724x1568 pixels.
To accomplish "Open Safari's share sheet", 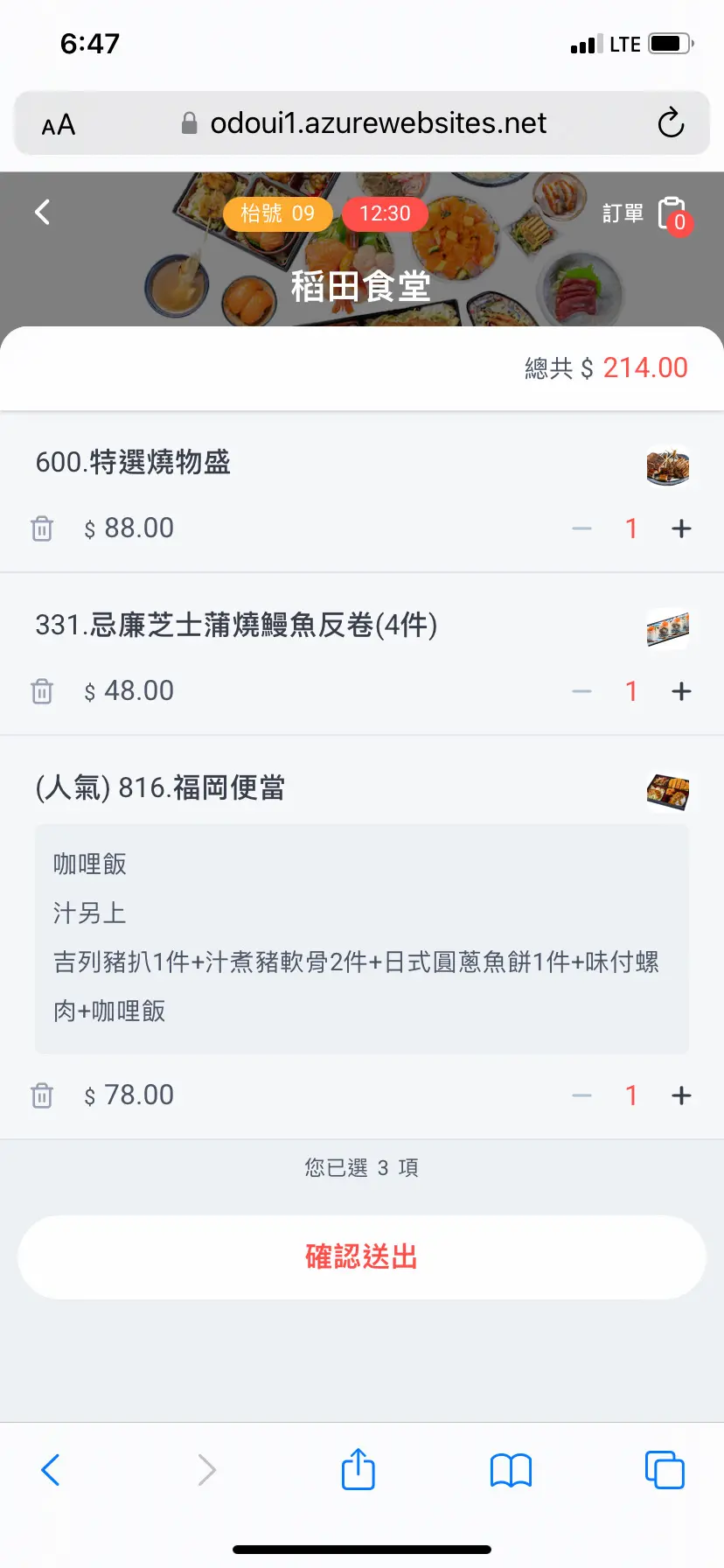I will 358,1469.
